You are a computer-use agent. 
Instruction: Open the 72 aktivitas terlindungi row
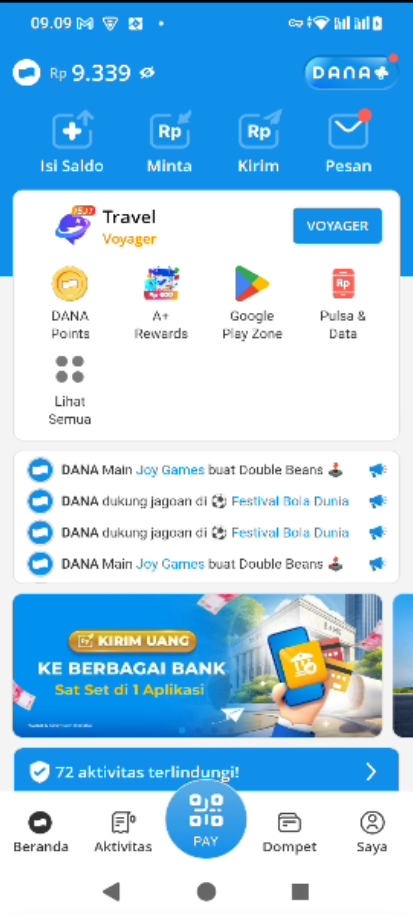tap(206, 771)
